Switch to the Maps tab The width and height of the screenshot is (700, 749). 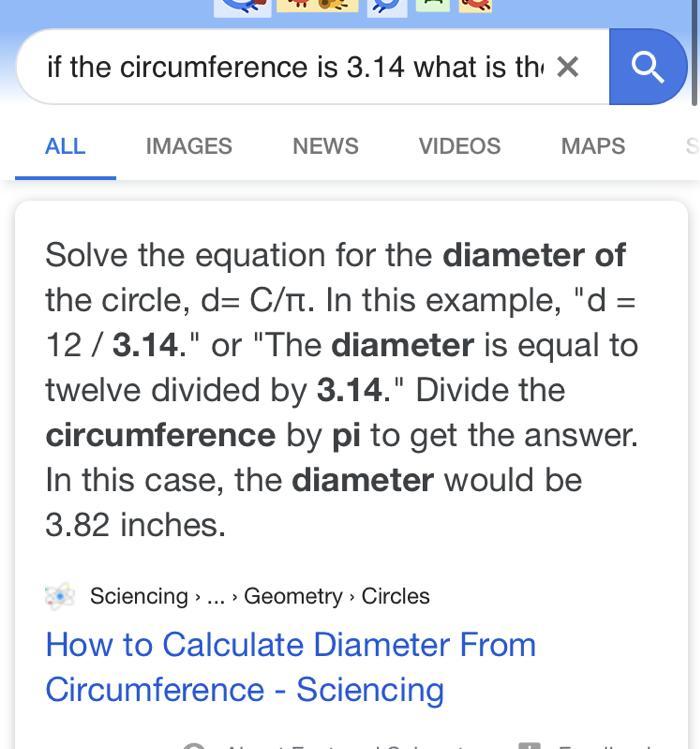[x=593, y=146]
